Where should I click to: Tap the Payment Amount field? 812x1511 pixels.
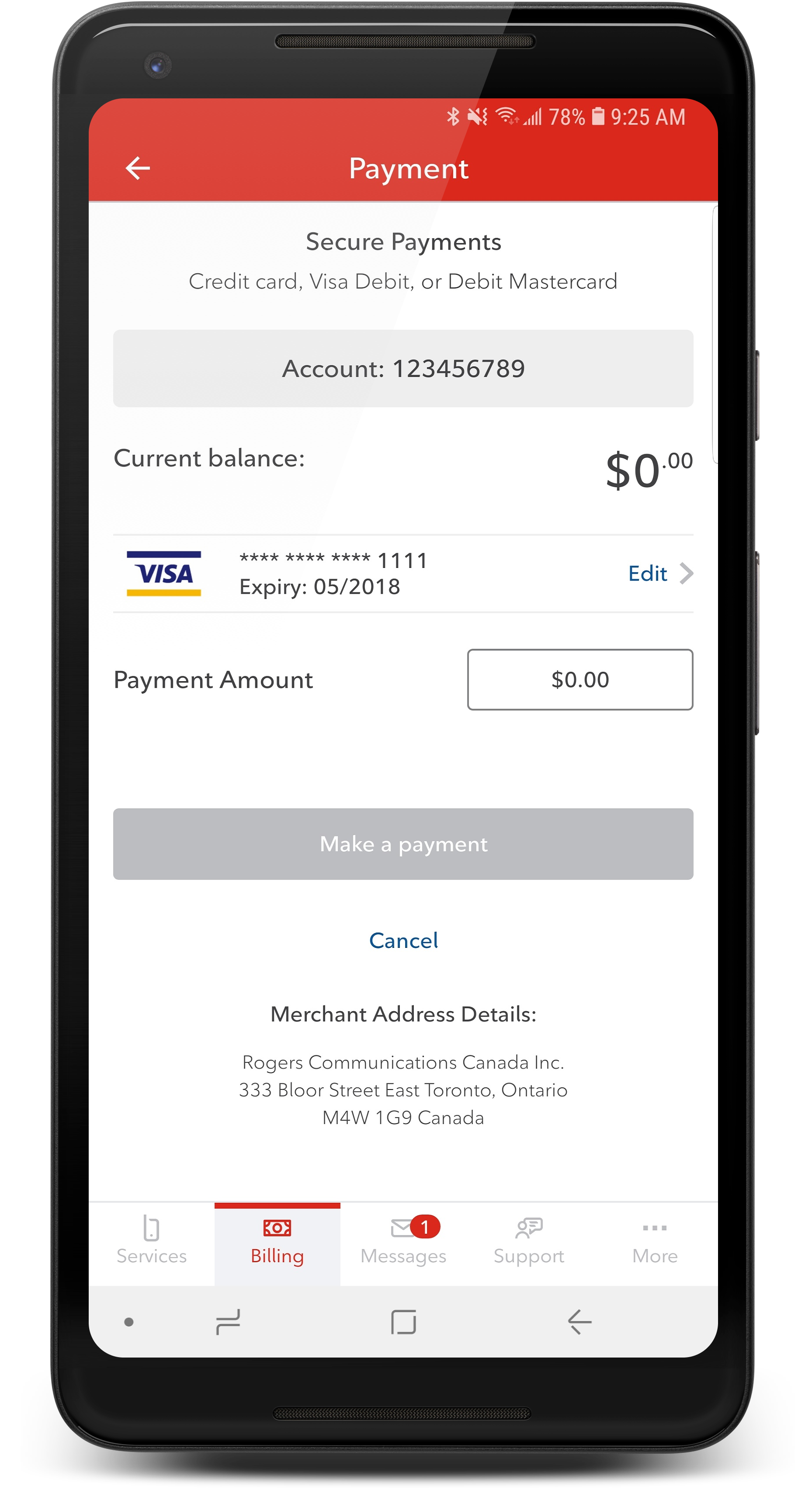[579, 679]
